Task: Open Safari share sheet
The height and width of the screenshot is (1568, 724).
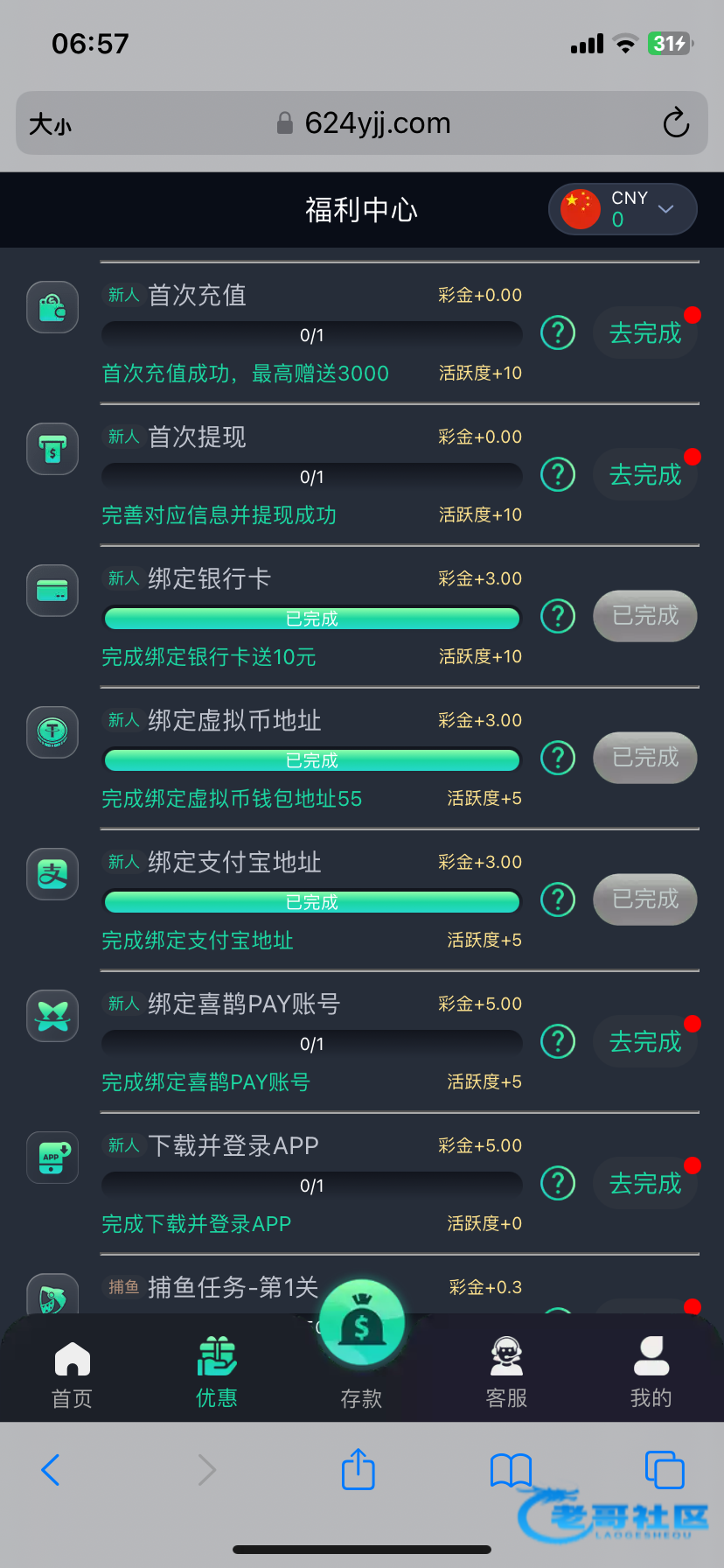Action: coord(358,1469)
